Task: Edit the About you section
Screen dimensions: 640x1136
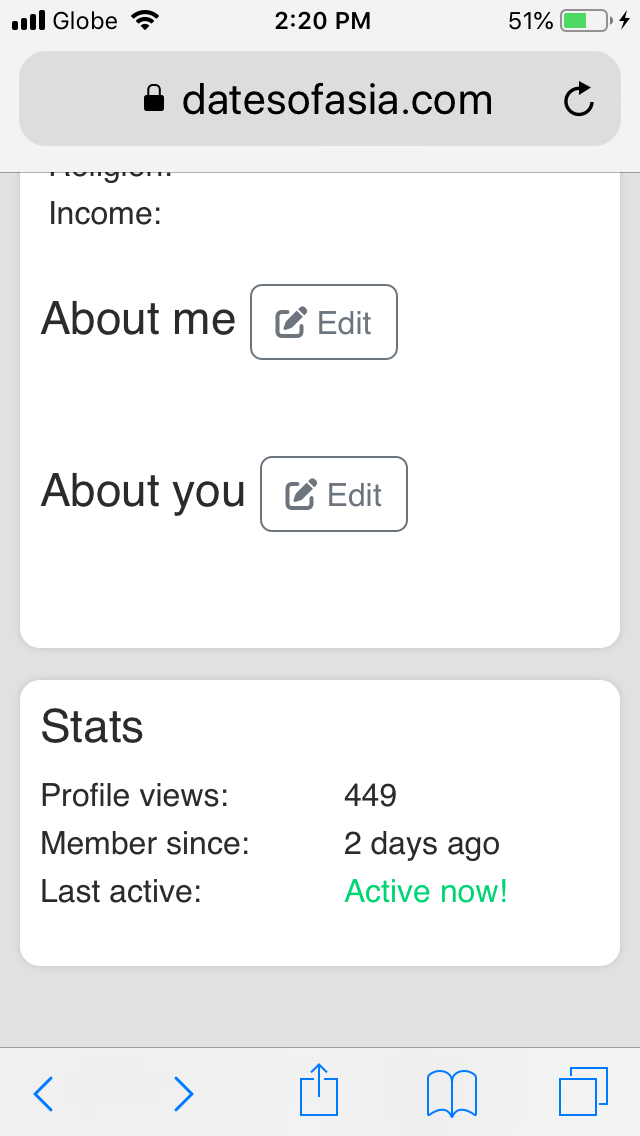Action: click(x=334, y=494)
